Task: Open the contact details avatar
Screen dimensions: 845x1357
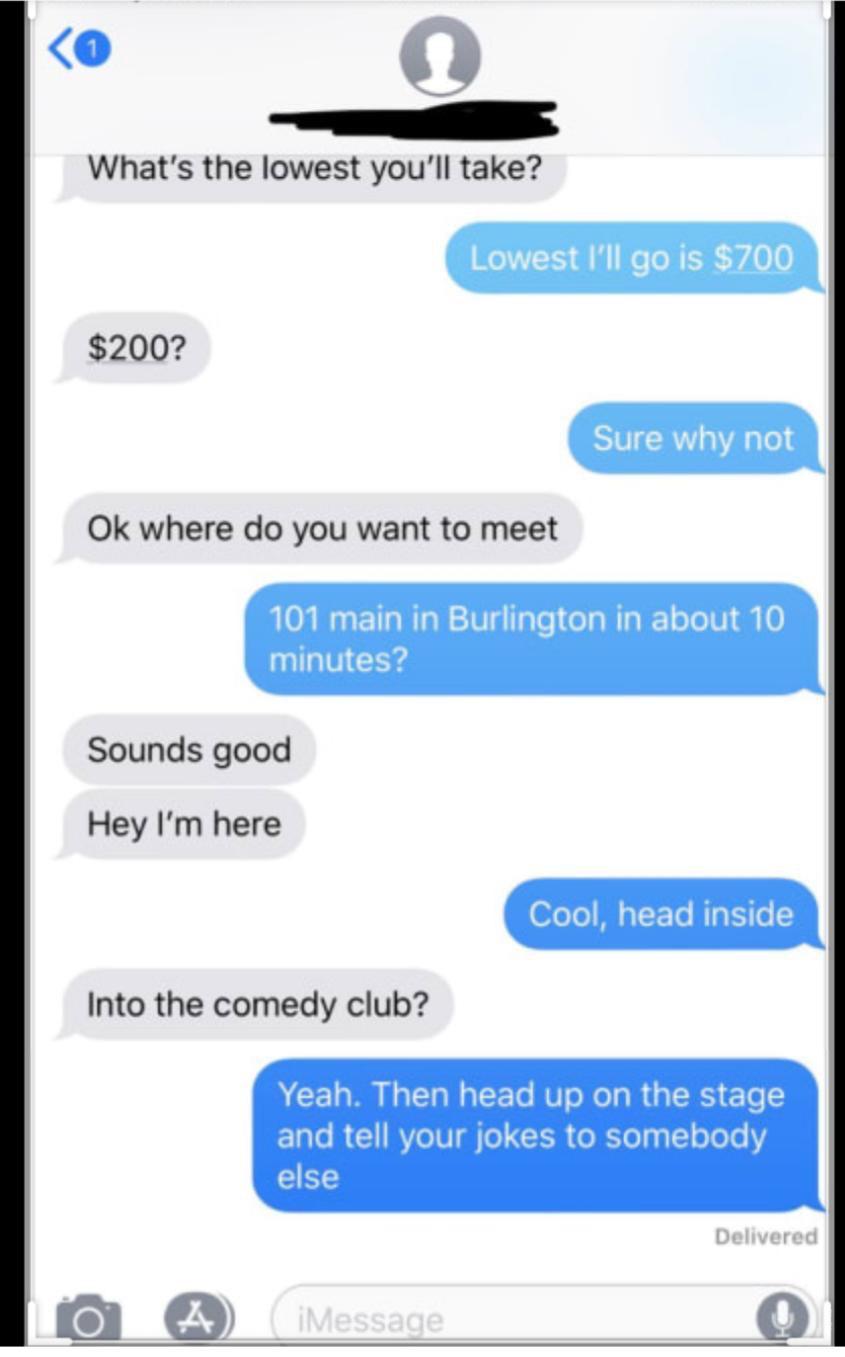Action: 440,56
